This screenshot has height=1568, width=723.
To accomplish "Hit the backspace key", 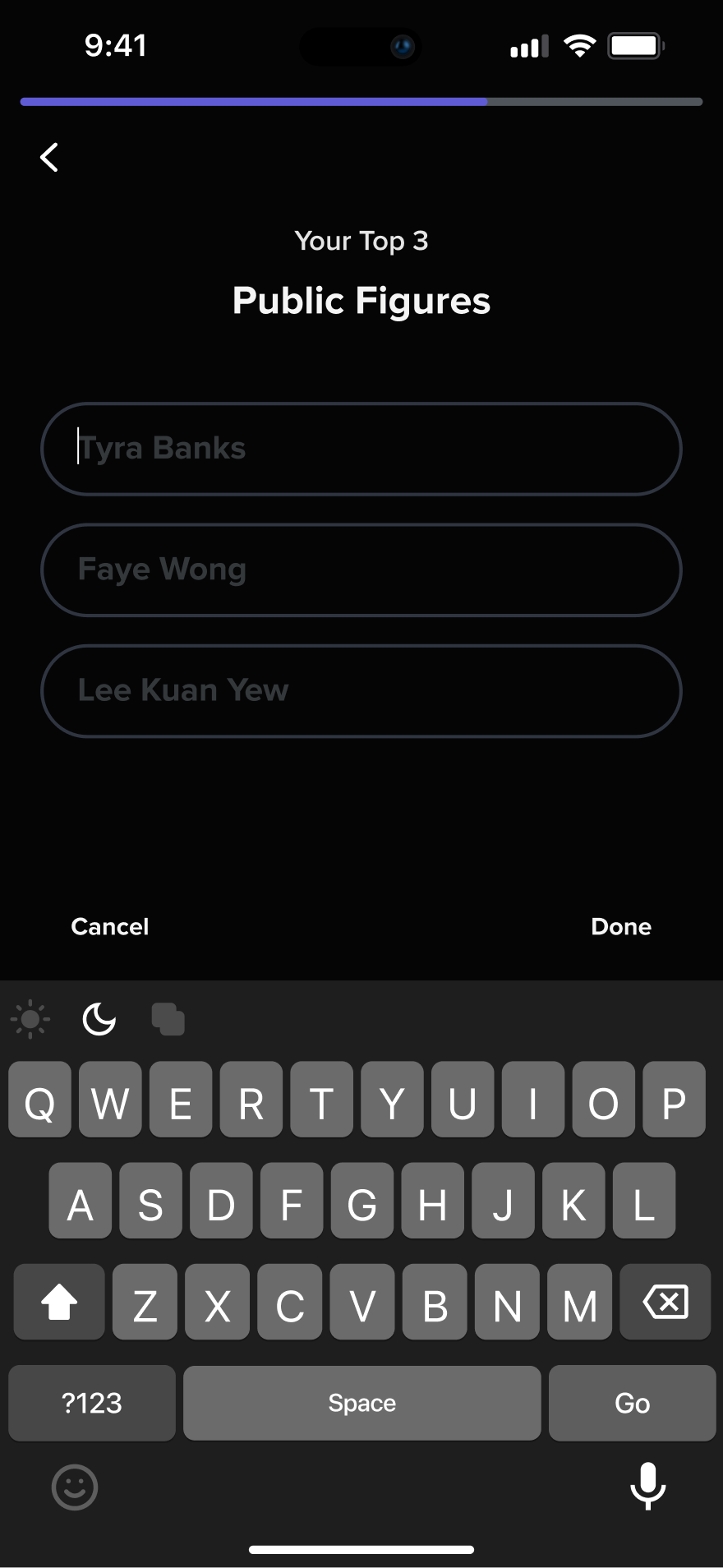I will click(x=665, y=1303).
